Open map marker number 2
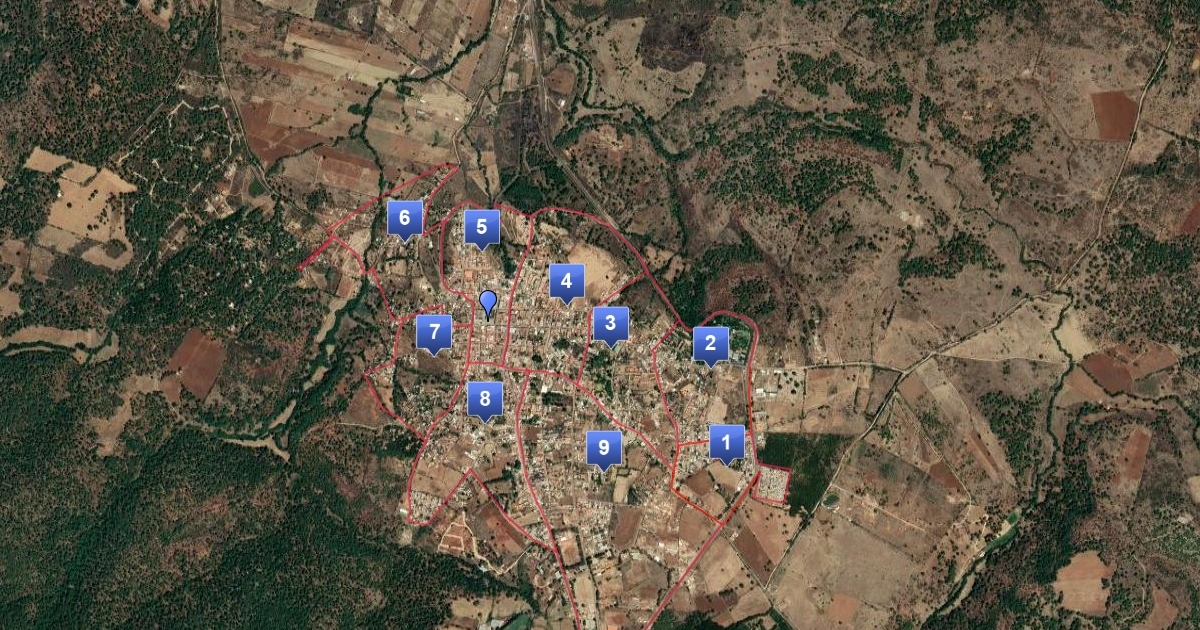The width and height of the screenshot is (1200, 630). 710,344
